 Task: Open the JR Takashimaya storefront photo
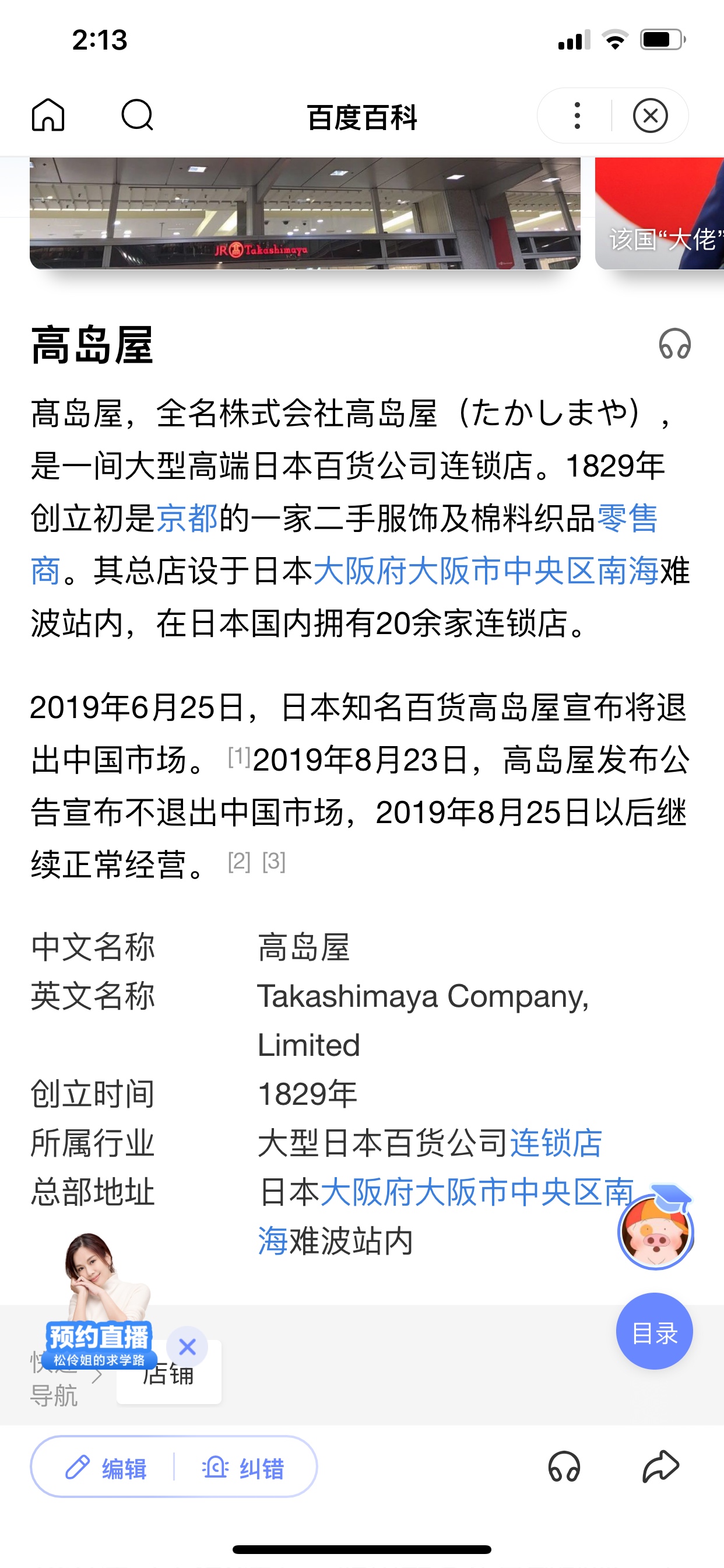pyautogui.click(x=304, y=213)
